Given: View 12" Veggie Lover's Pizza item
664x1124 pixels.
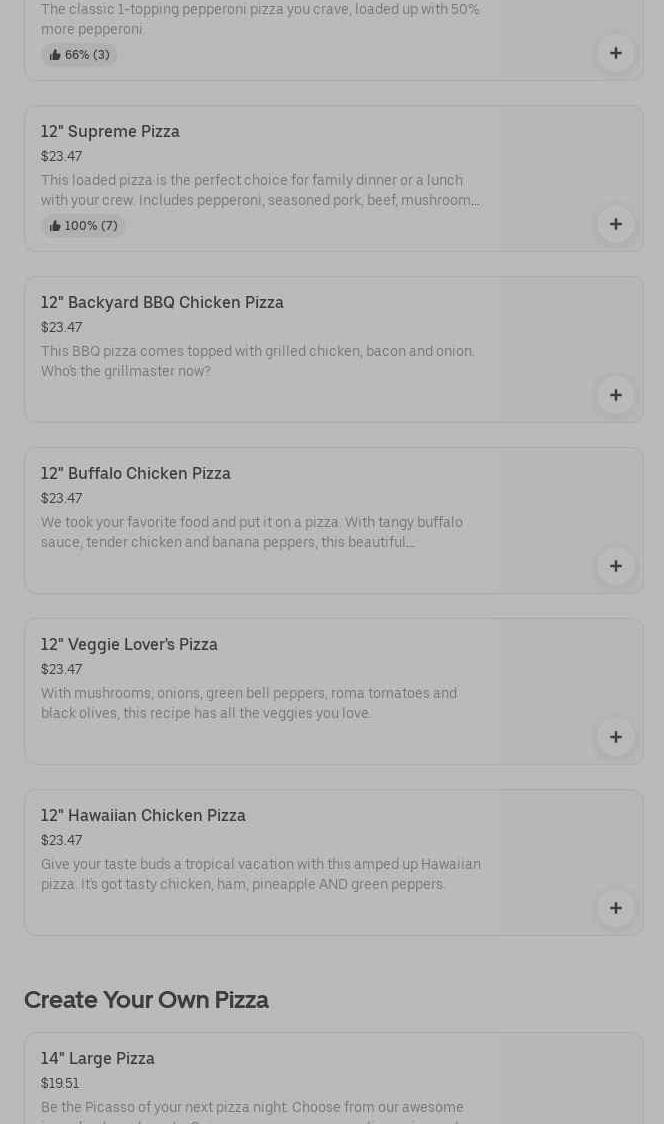Looking at the screenshot, I should 129,644.
